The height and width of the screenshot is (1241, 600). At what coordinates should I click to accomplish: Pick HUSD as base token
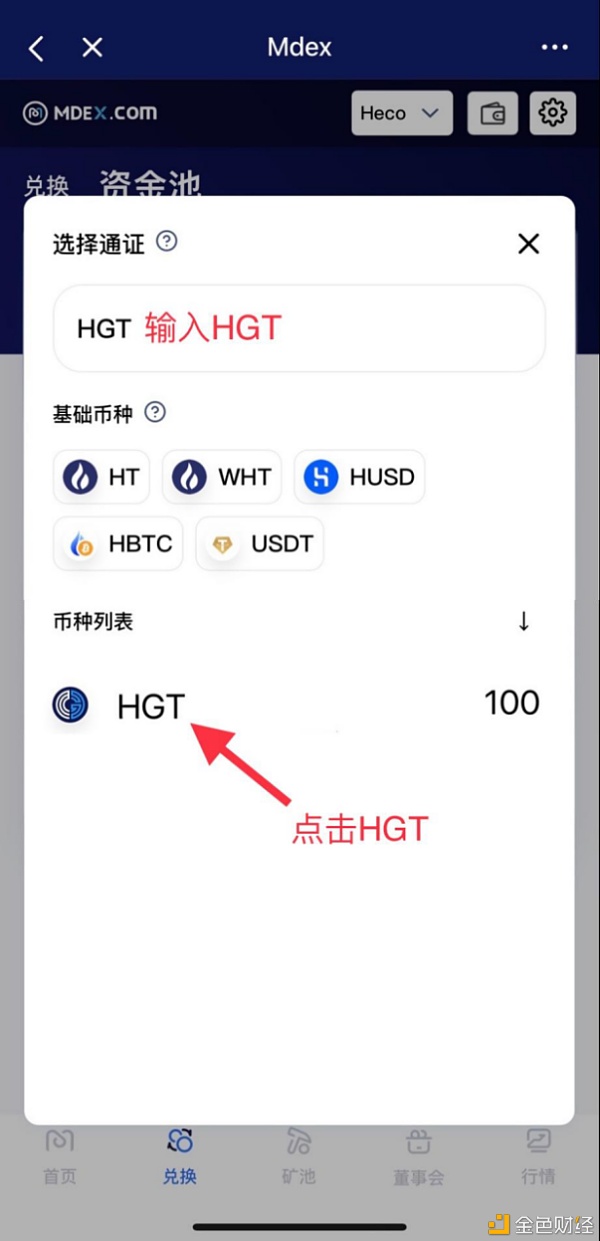[x=360, y=477]
